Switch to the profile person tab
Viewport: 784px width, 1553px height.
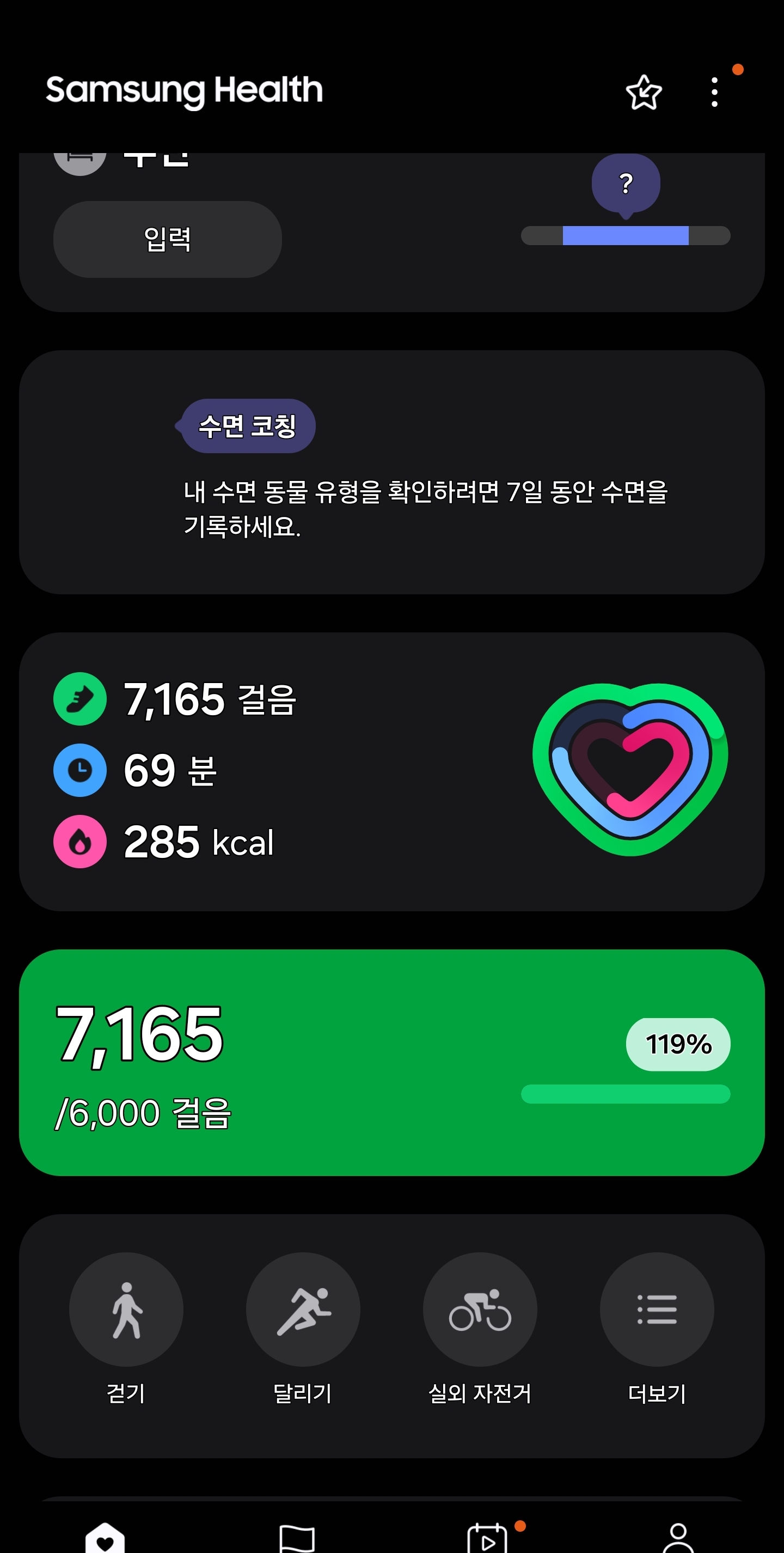coord(678,1538)
